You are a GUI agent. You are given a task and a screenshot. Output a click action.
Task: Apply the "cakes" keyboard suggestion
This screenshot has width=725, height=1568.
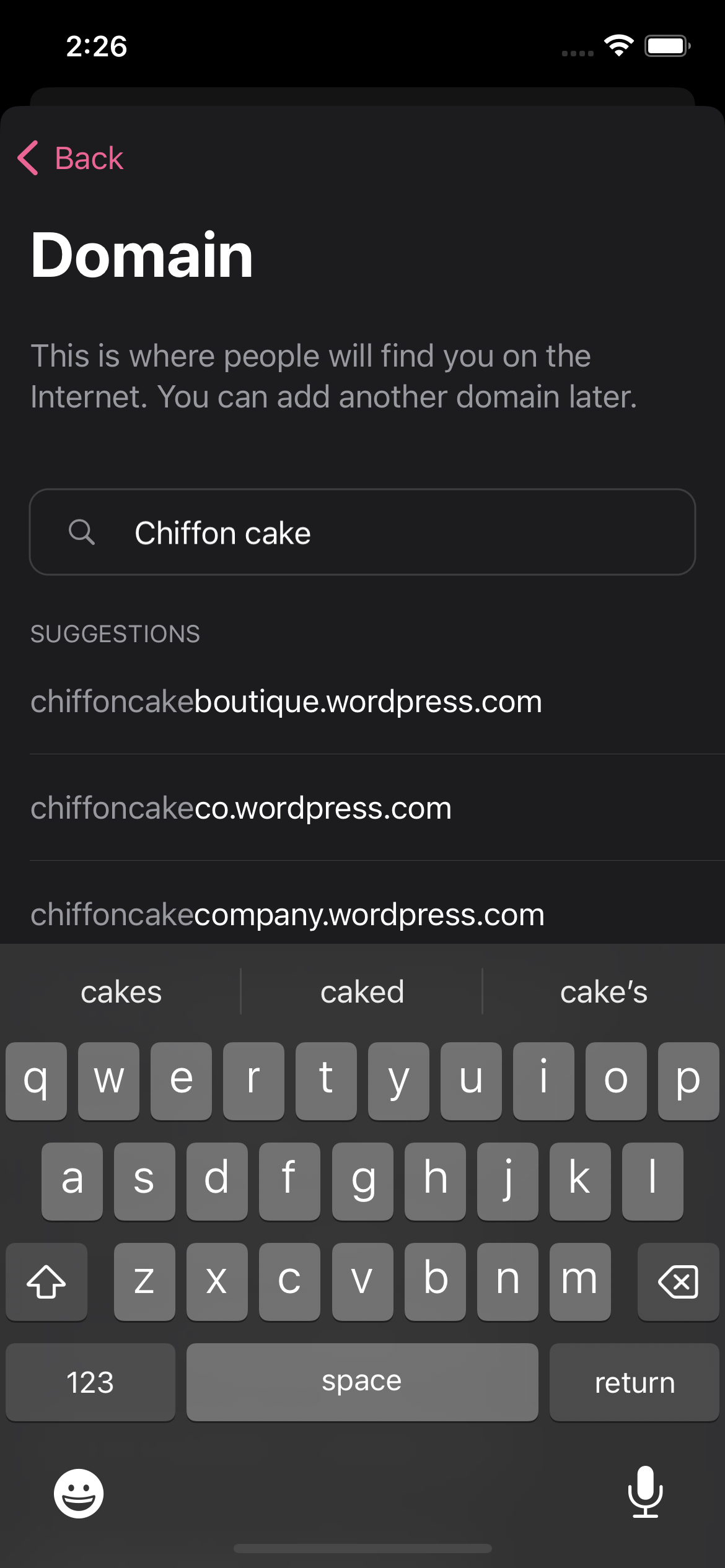point(121,992)
